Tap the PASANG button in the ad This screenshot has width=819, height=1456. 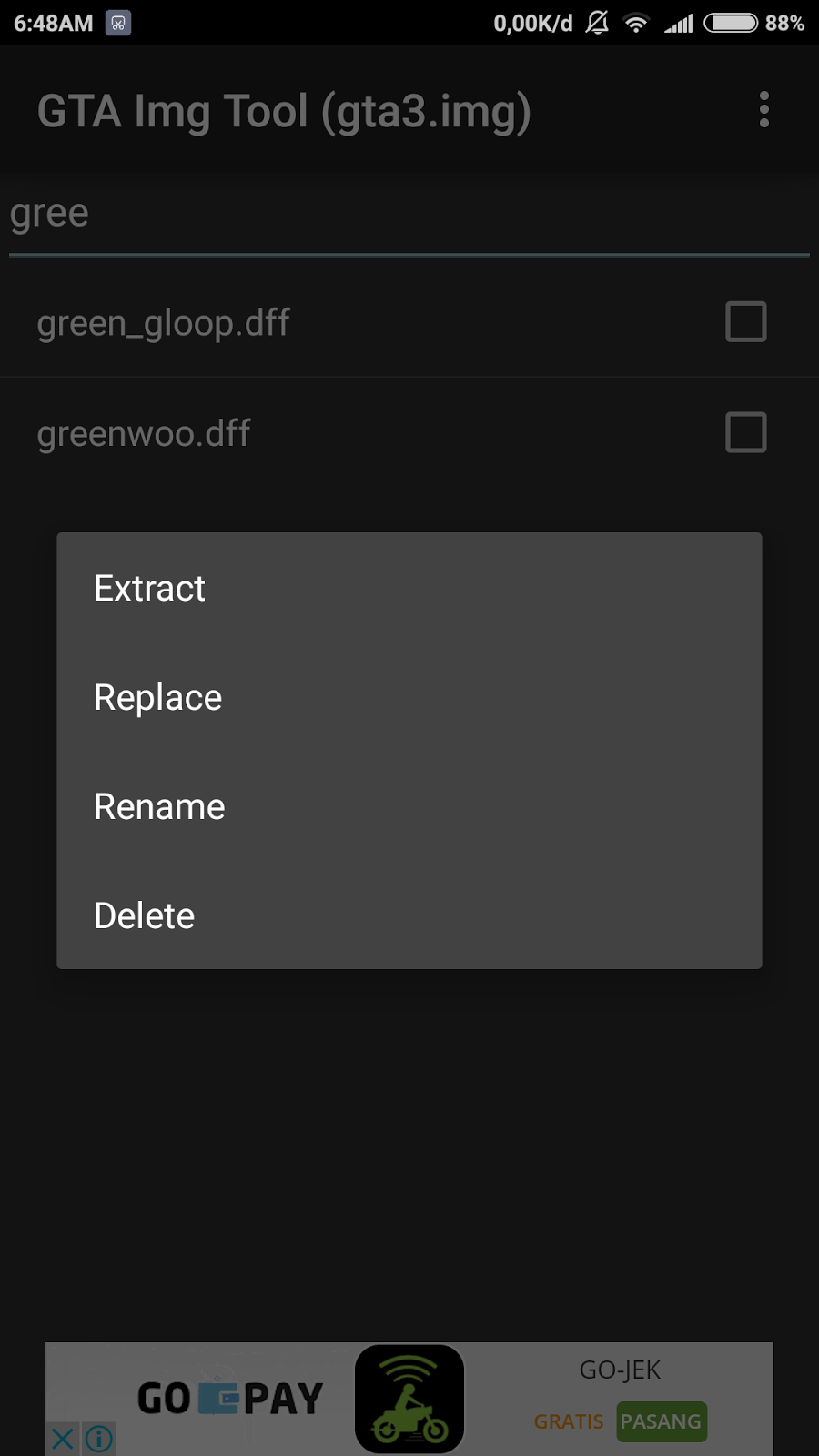[x=662, y=1421]
